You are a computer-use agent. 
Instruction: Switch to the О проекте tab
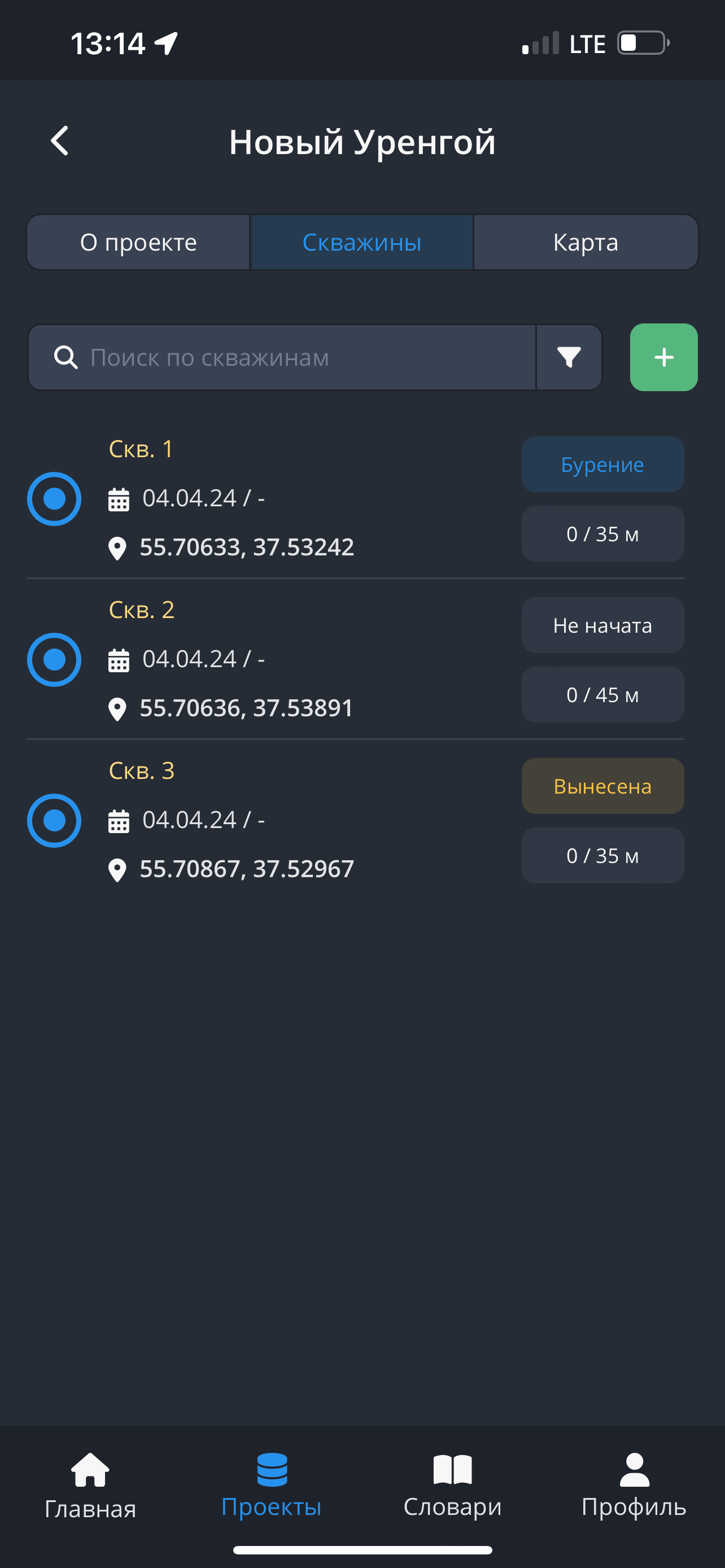coord(139,242)
